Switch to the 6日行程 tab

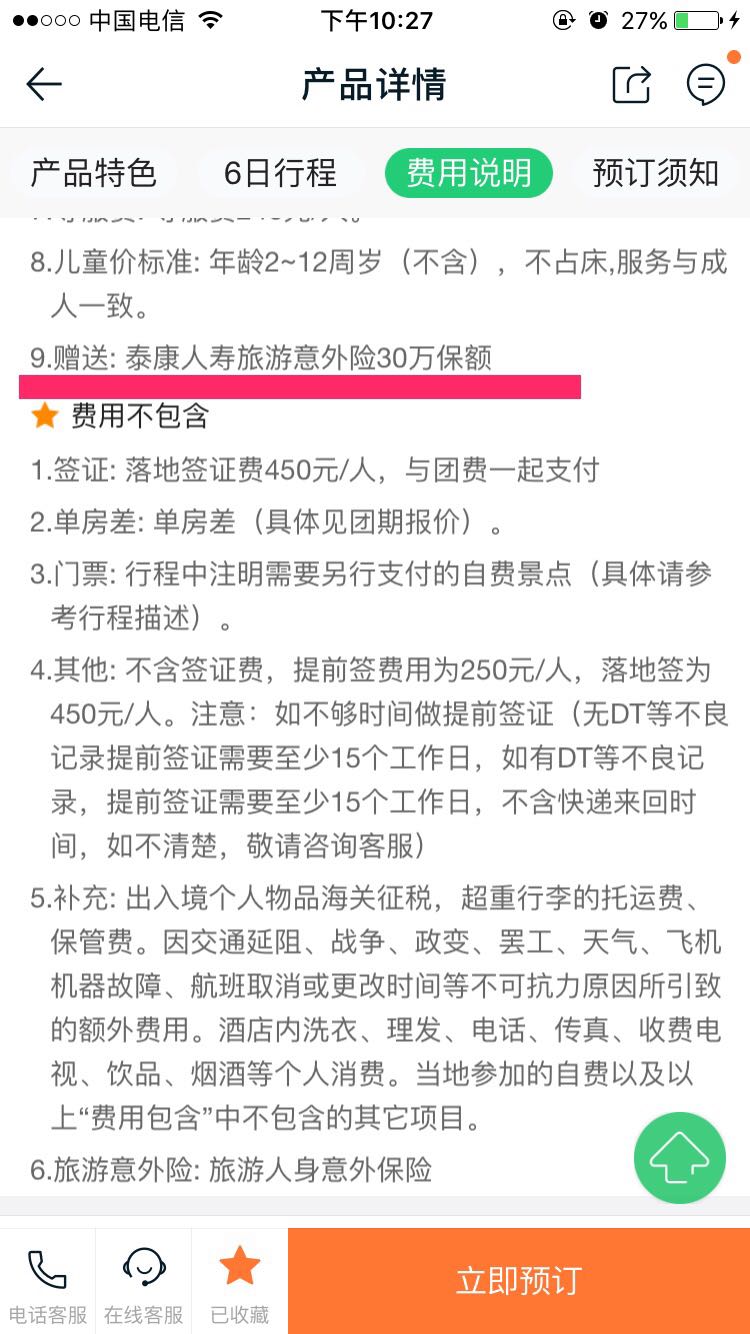280,173
